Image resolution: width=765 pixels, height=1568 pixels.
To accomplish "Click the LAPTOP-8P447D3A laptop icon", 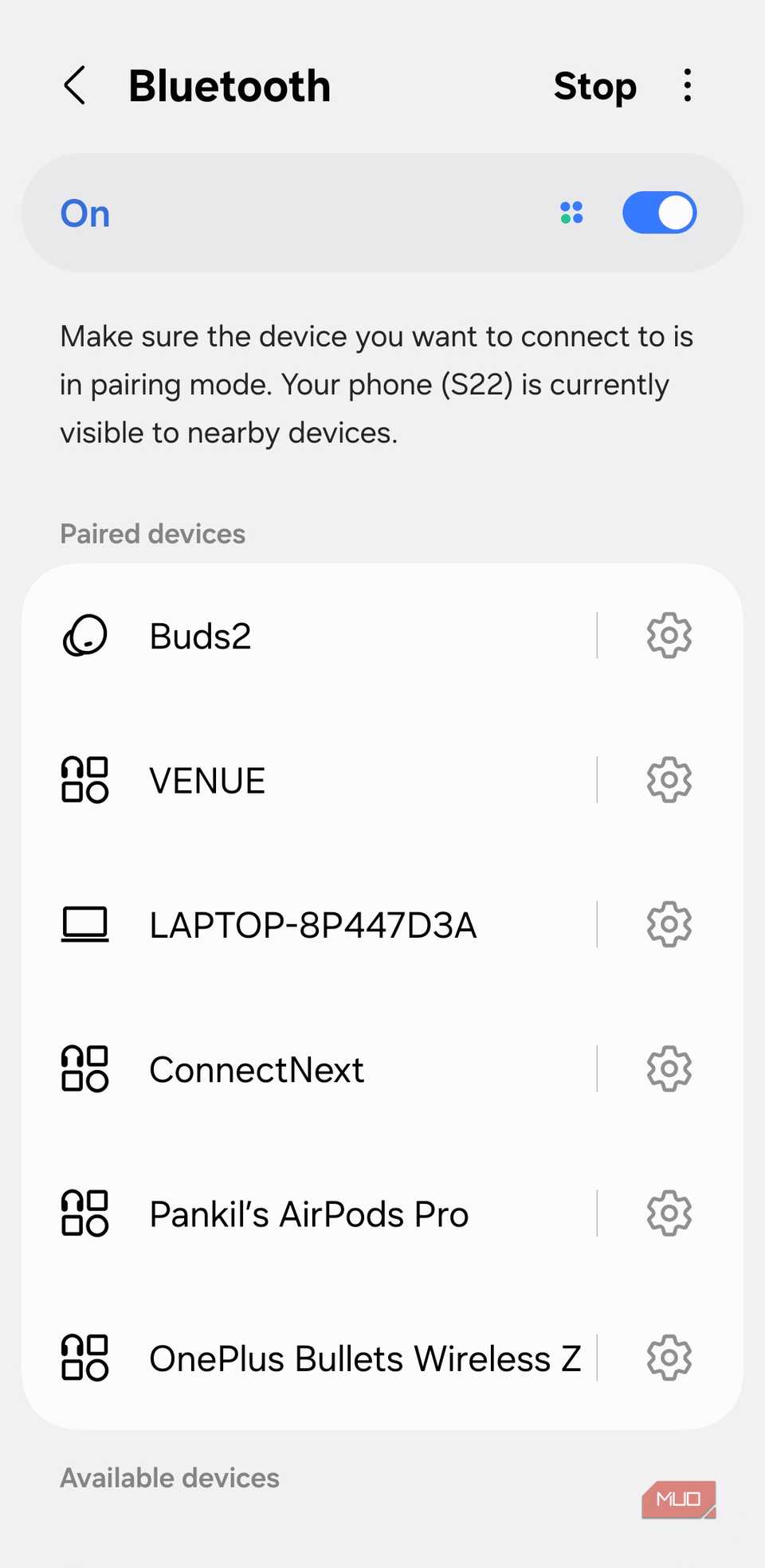I will coord(84,924).
